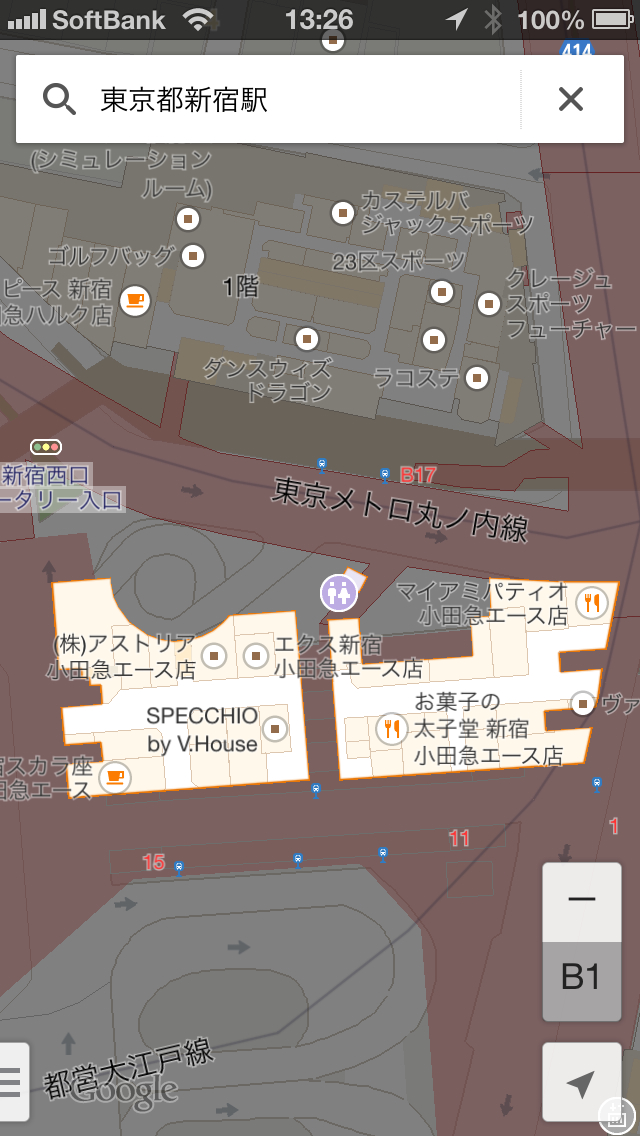Center map on my current location

(581, 1082)
